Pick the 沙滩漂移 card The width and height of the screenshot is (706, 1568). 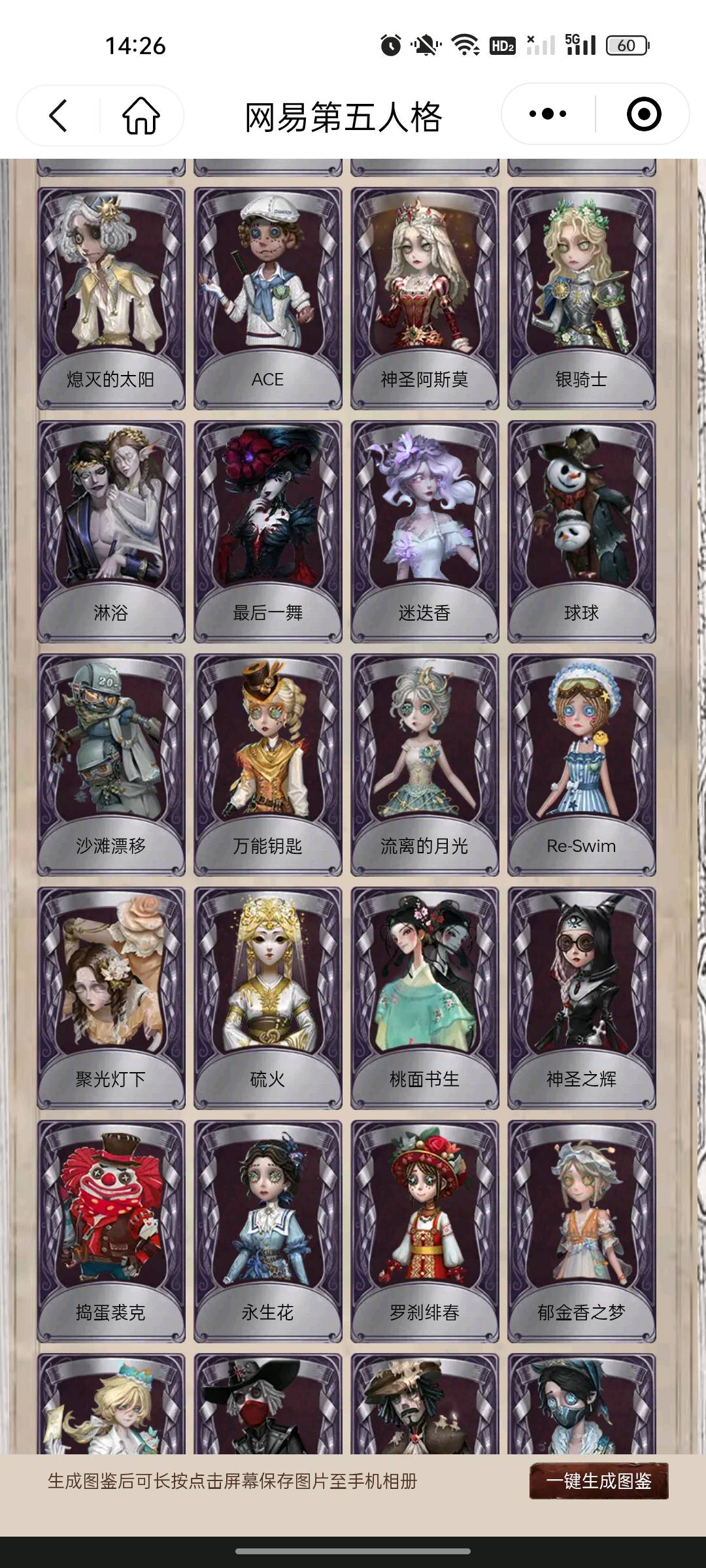click(x=111, y=765)
